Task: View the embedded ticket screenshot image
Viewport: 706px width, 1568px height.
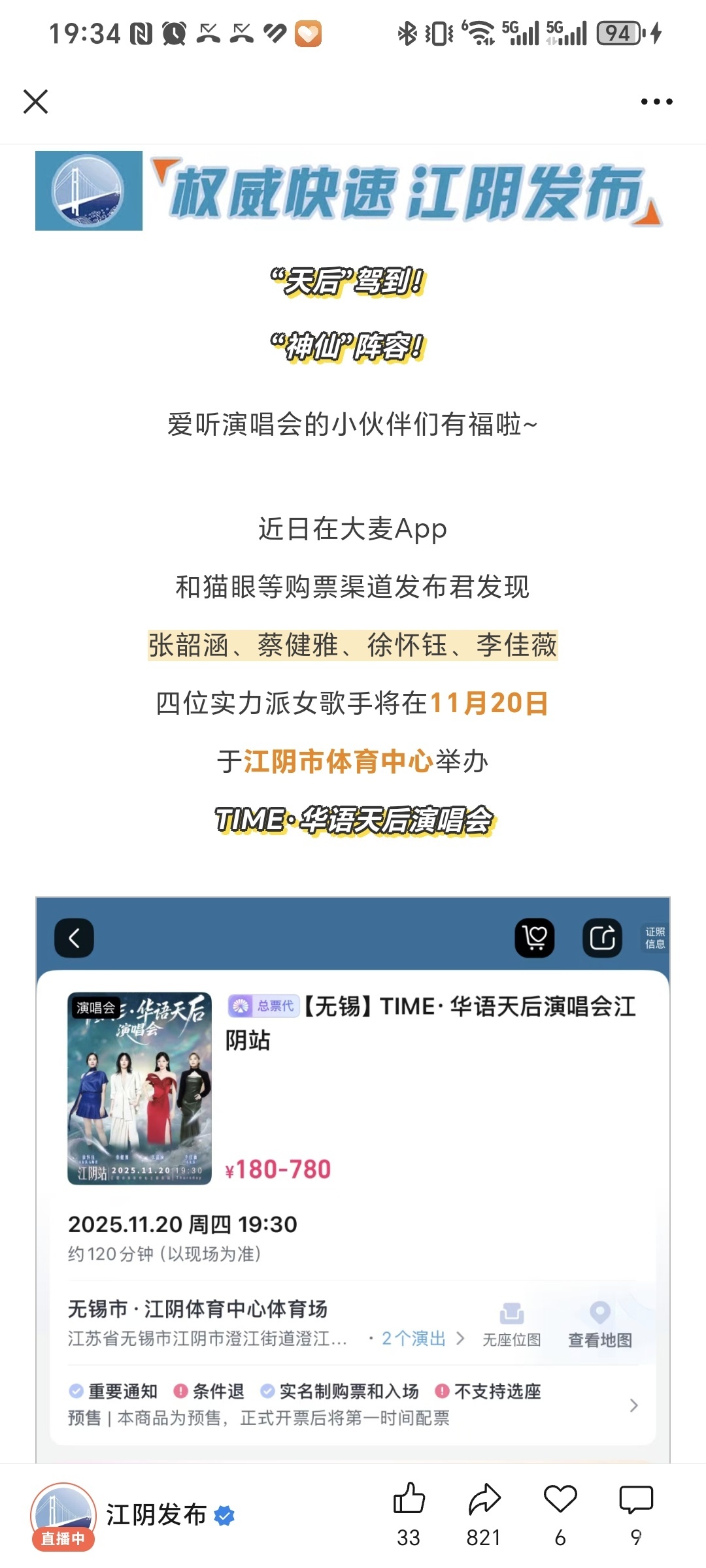Action: [x=353, y=1176]
